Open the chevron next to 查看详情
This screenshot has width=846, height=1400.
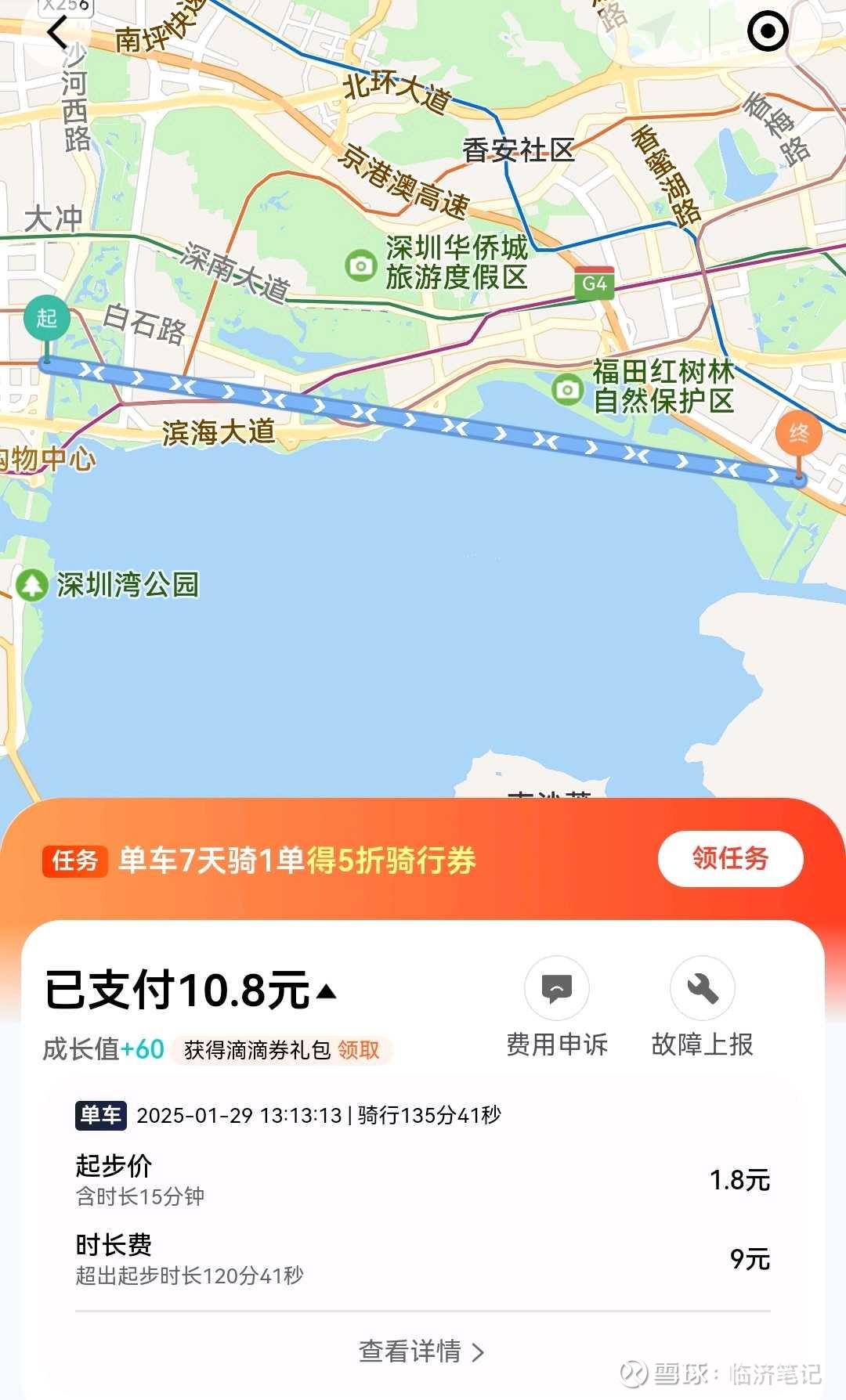(479, 1351)
